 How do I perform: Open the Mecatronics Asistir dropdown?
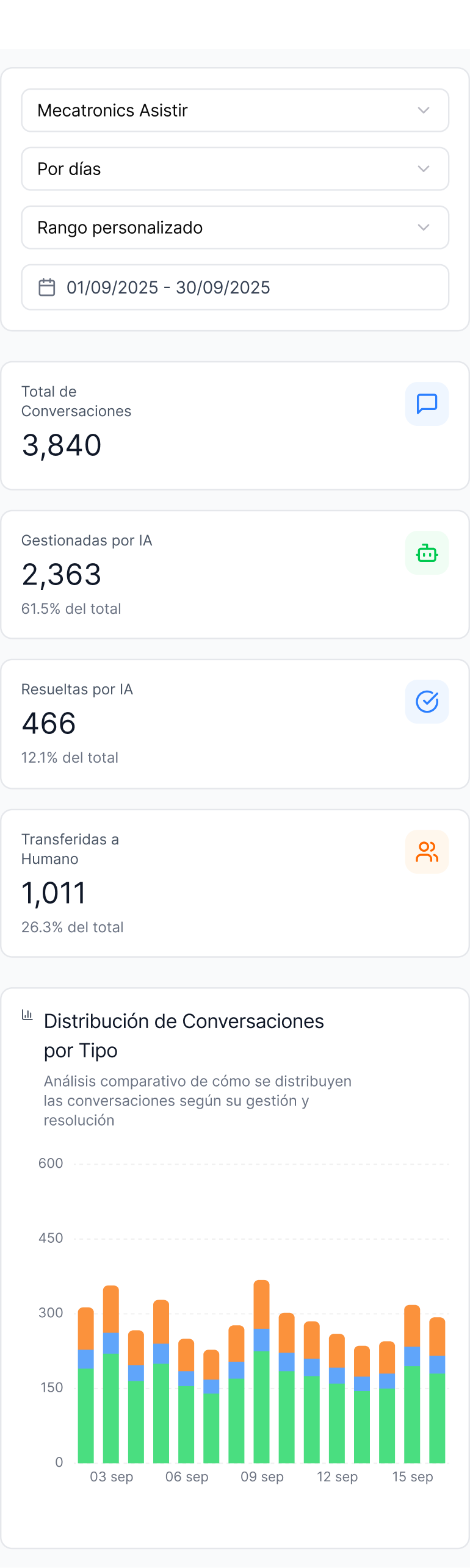pos(235,110)
